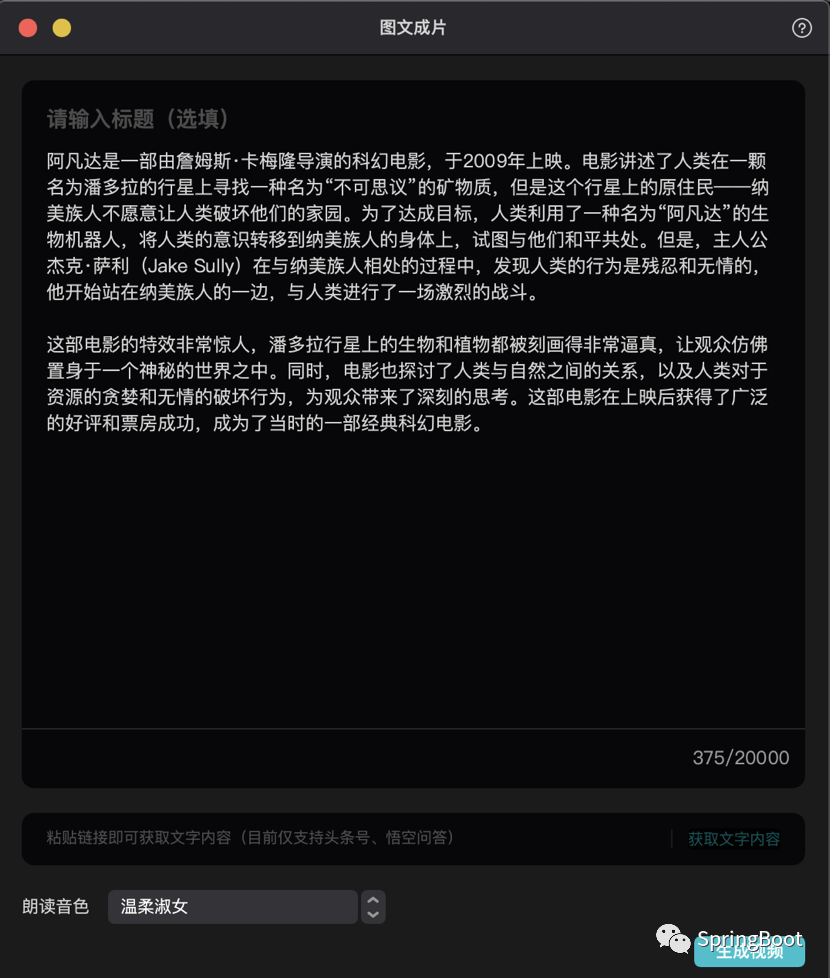Tap 获取文字内容 to fetch text
830x978 pixels.
pos(734,839)
